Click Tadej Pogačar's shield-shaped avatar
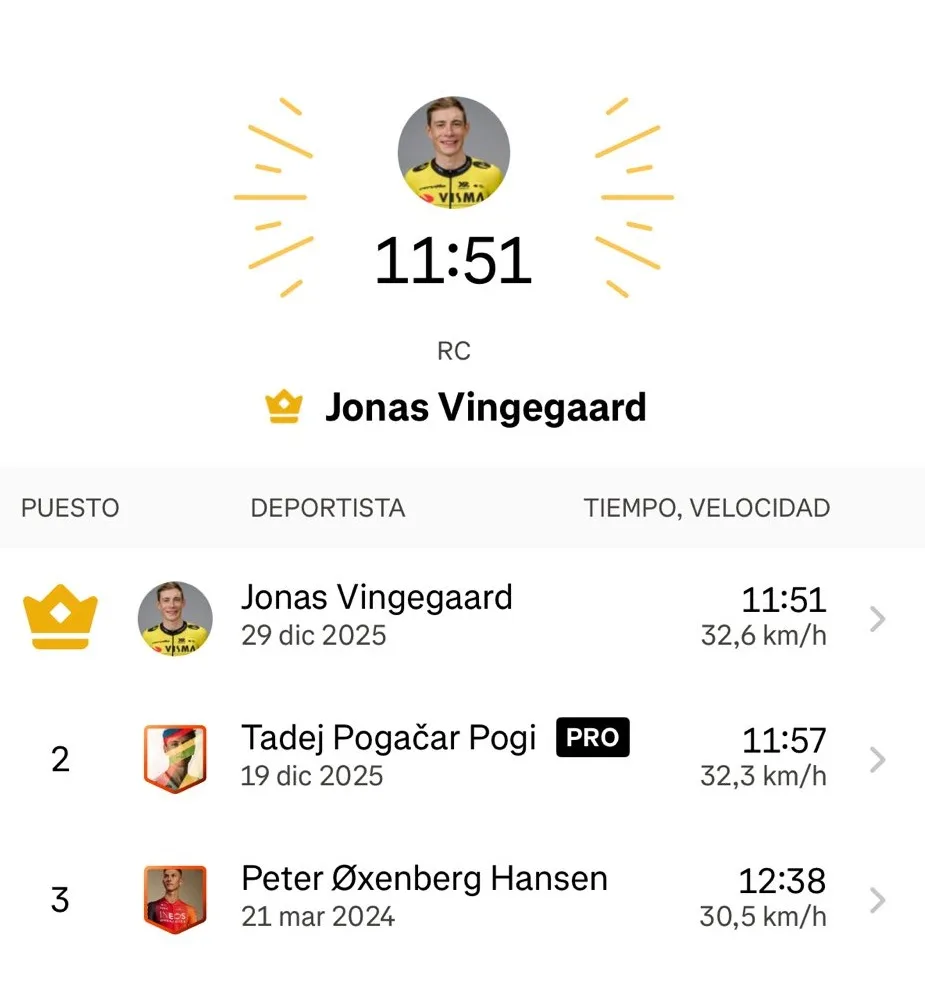 174,759
